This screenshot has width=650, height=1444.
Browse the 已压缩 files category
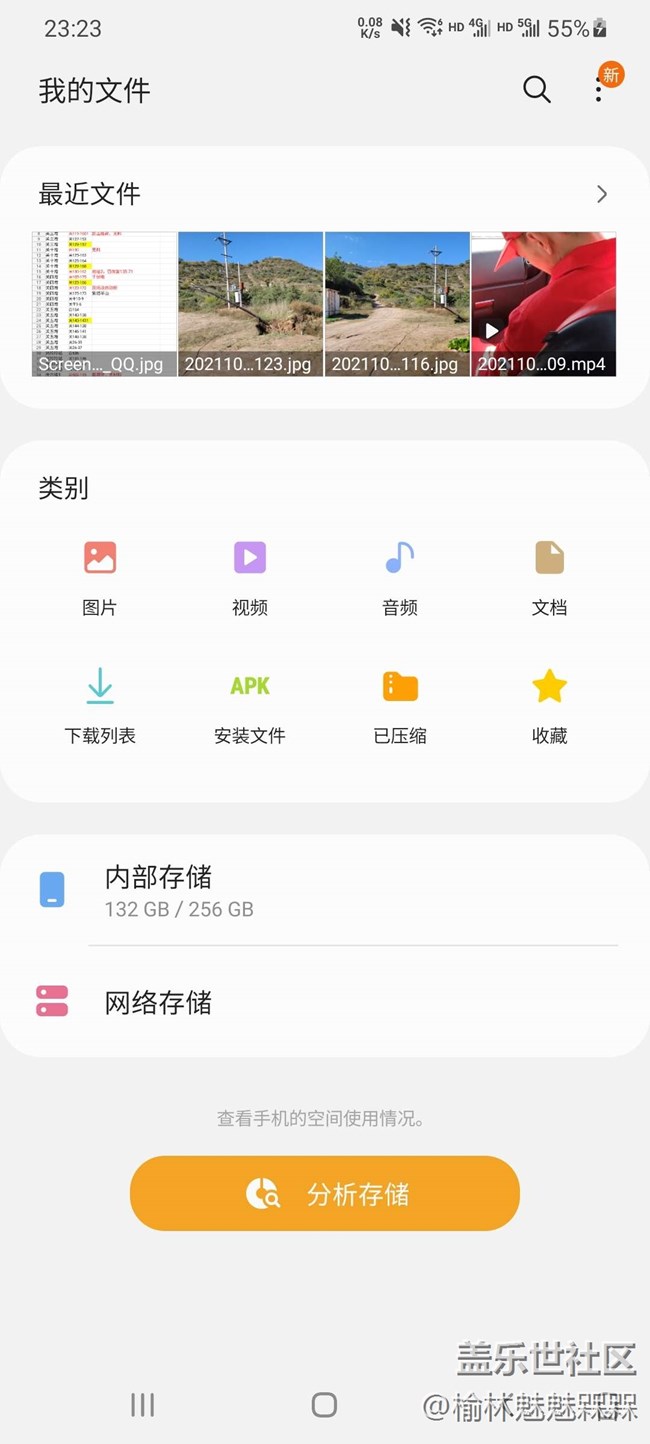pyautogui.click(x=400, y=704)
